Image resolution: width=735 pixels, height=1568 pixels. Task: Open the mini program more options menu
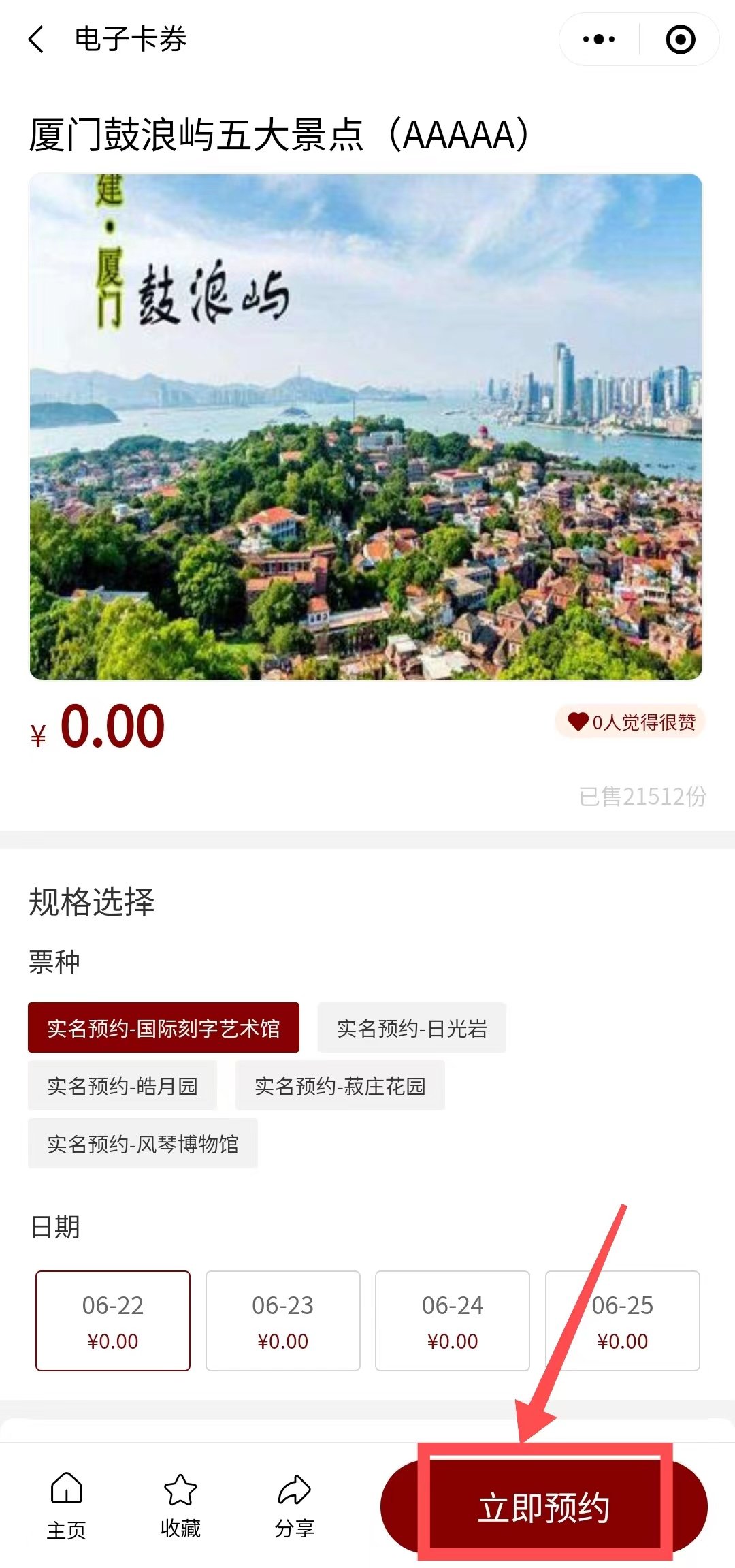point(599,39)
